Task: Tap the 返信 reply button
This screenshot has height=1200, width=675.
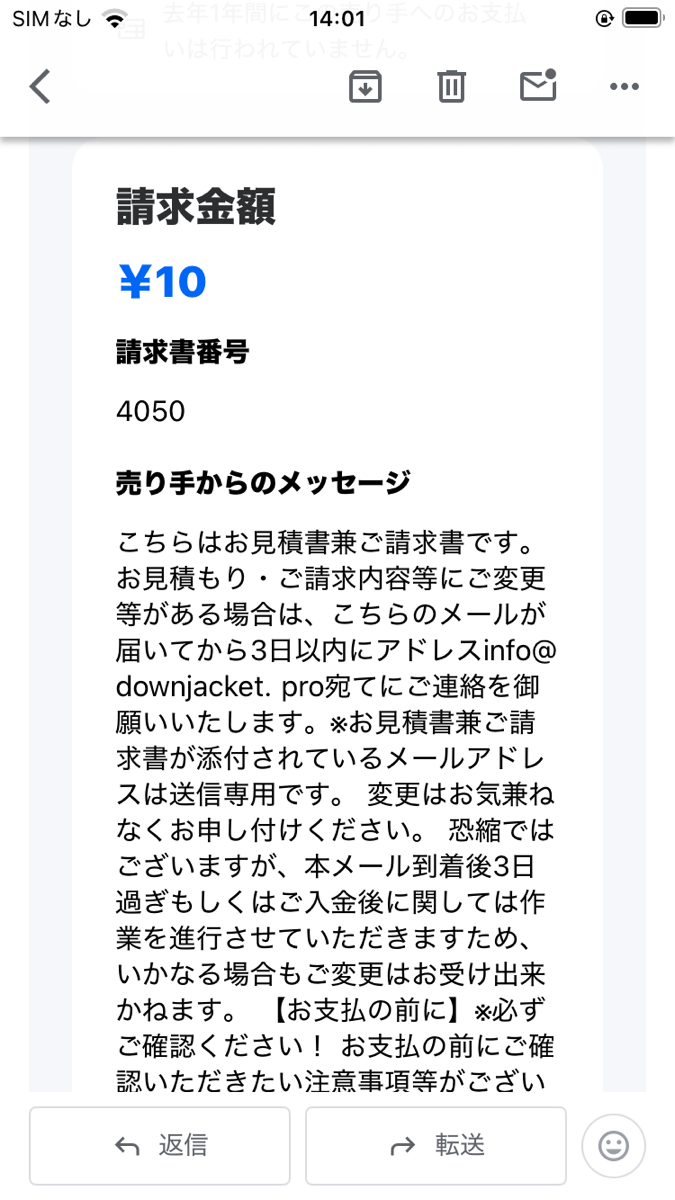Action: (160, 1145)
